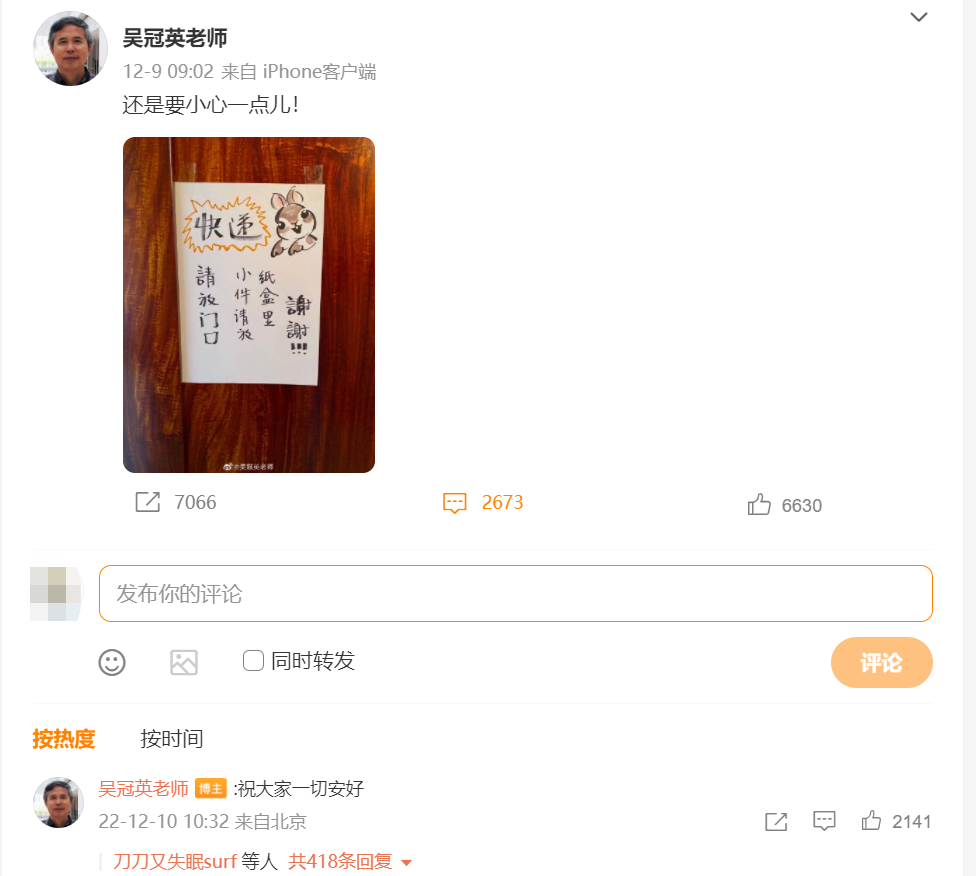Image resolution: width=976 pixels, height=876 pixels.
Task: Sort comments by 按时间
Action: tap(172, 739)
